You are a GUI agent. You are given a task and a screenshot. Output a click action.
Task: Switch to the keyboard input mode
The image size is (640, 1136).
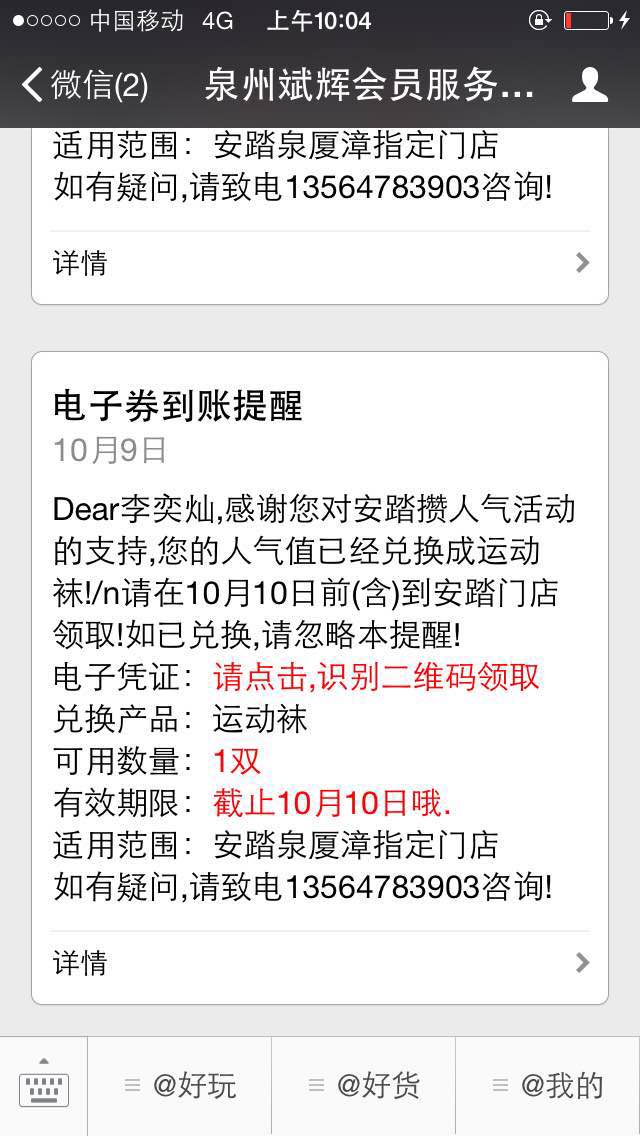click(x=43, y=1085)
